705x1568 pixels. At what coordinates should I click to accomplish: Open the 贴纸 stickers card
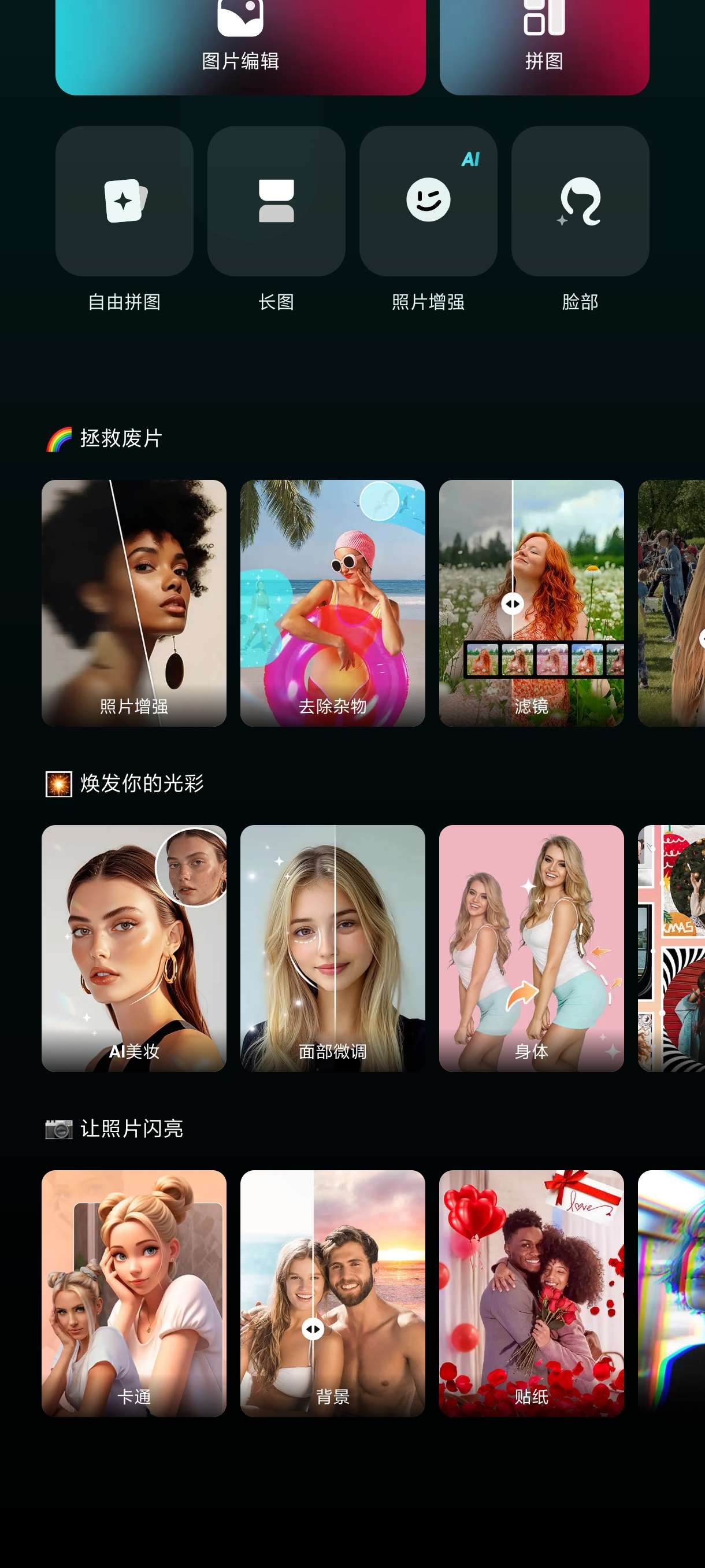click(531, 1293)
